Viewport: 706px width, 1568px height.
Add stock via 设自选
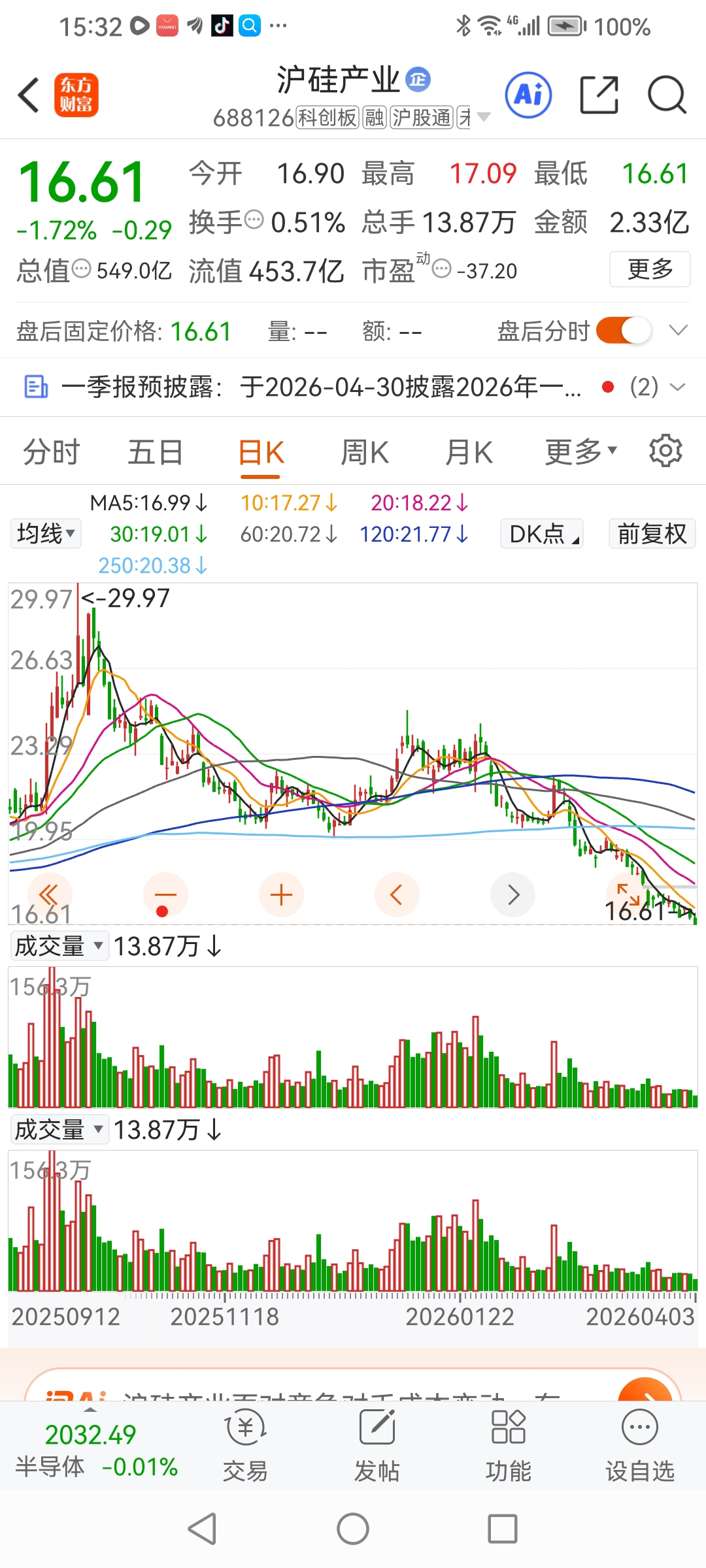(639, 1446)
